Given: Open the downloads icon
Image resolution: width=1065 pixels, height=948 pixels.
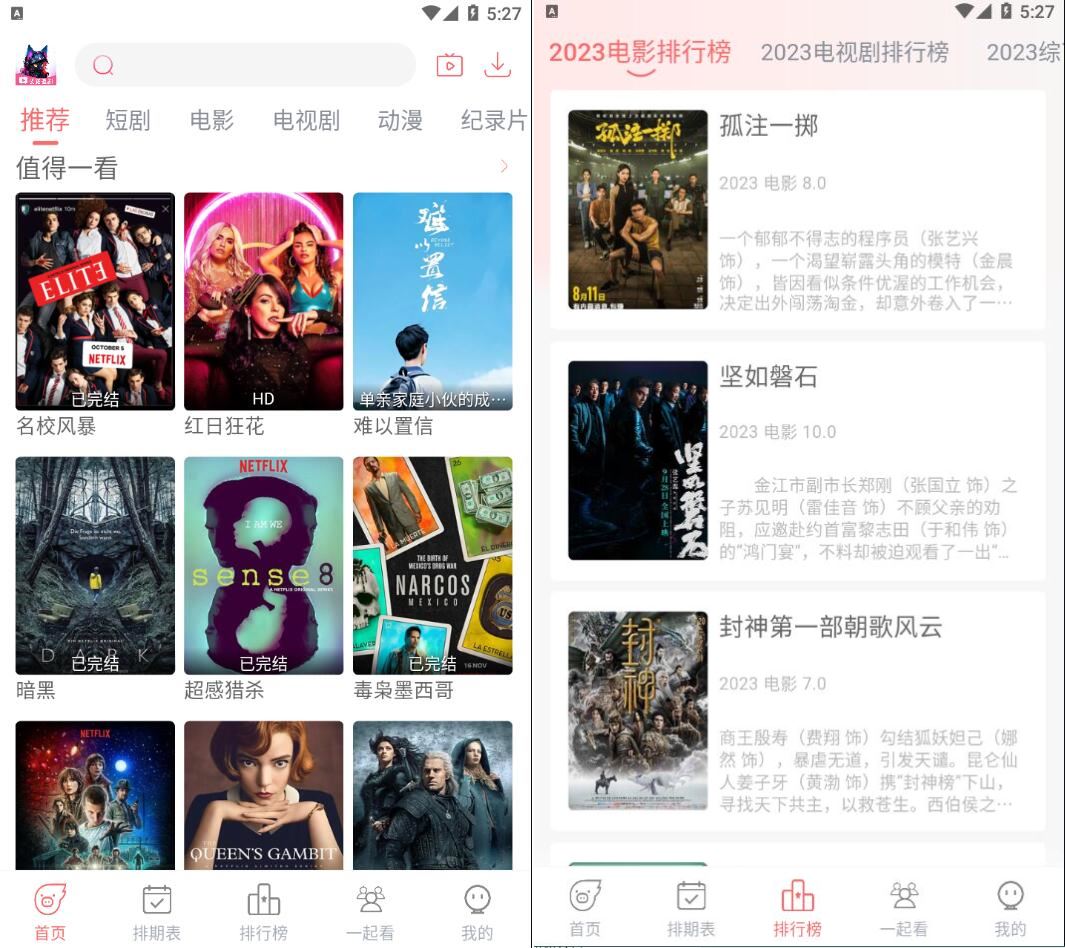Looking at the screenshot, I should point(497,66).
